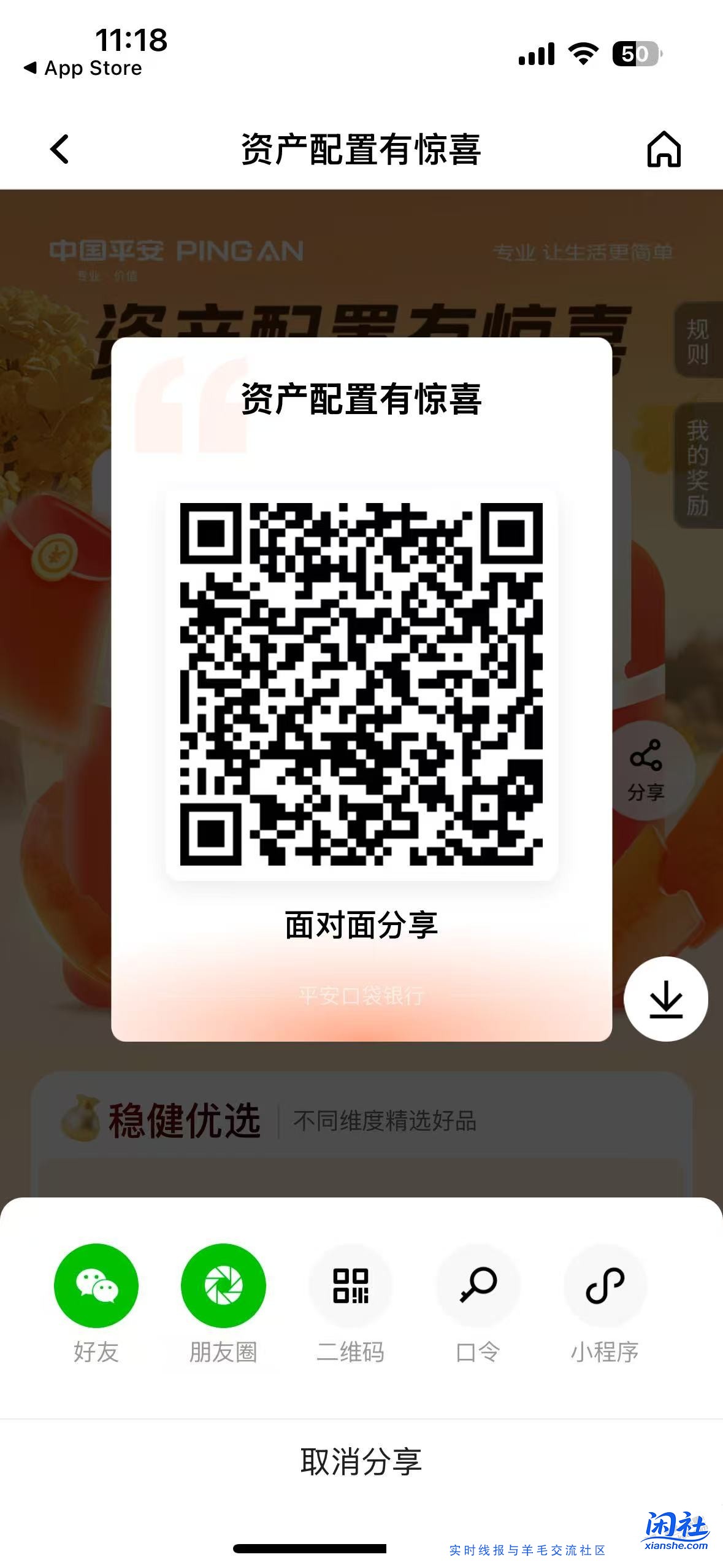This screenshot has width=723, height=1568.
Task: Open the home icon in header
Action: coord(664,149)
